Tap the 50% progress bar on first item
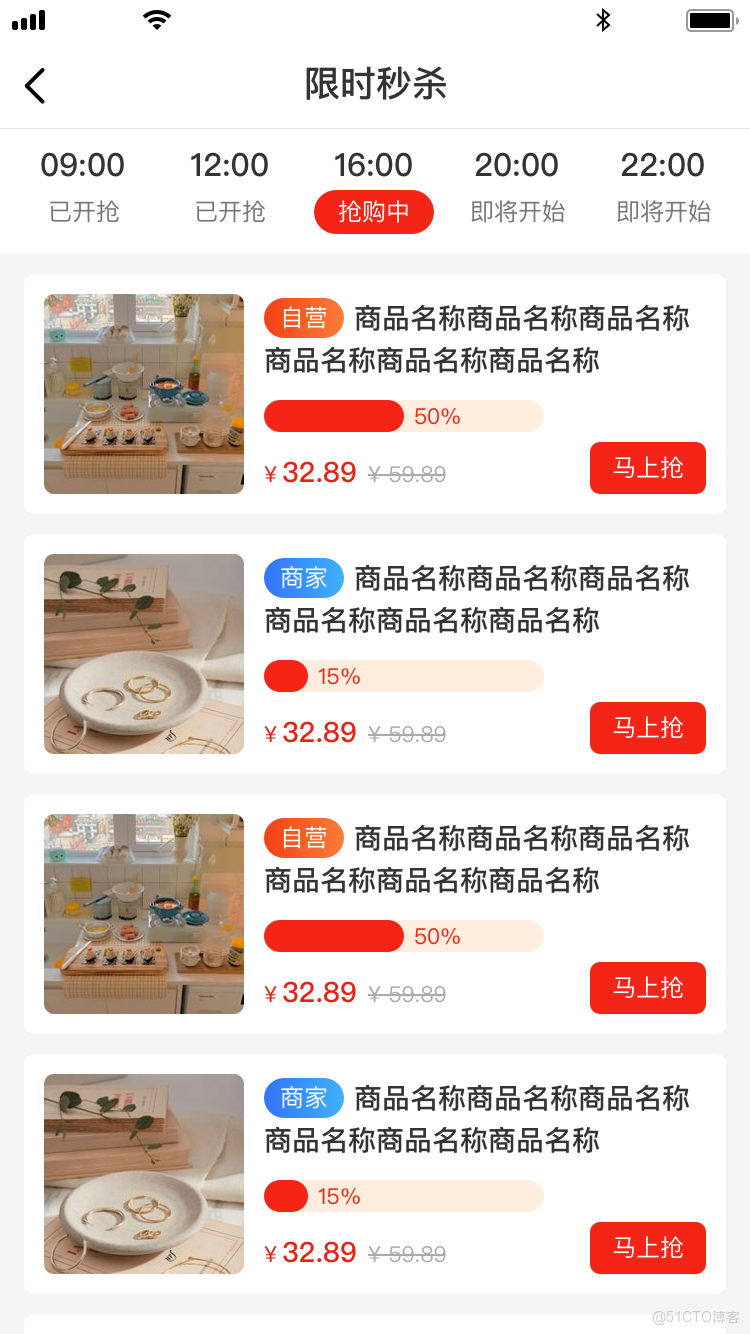Image resolution: width=750 pixels, height=1334 pixels. point(403,416)
